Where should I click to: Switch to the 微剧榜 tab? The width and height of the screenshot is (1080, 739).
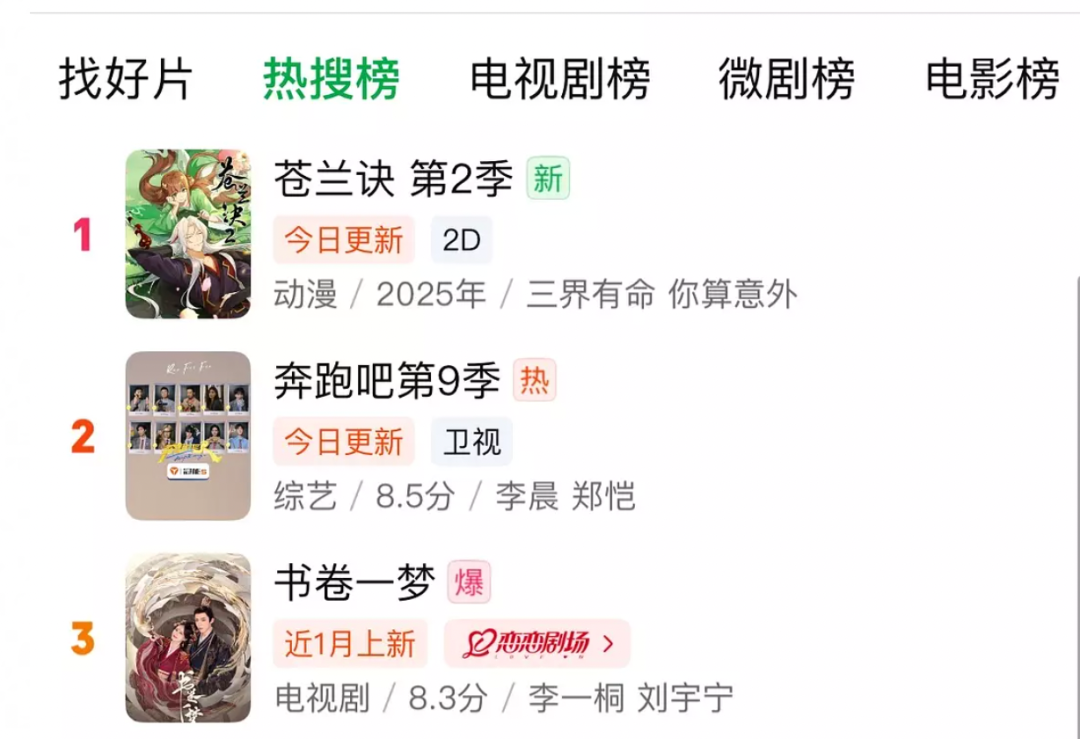coord(786,79)
